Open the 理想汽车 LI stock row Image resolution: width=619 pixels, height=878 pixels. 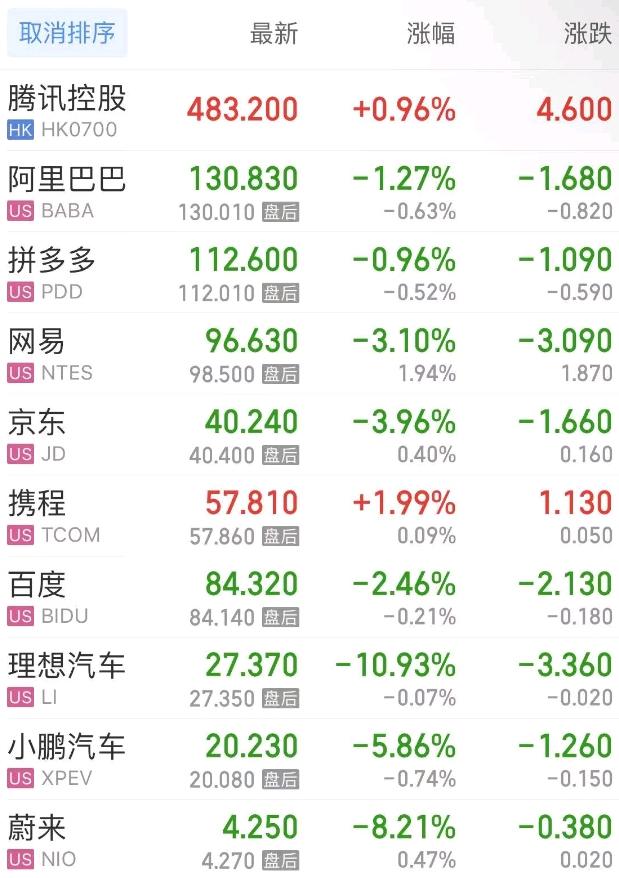[x=67, y=677]
